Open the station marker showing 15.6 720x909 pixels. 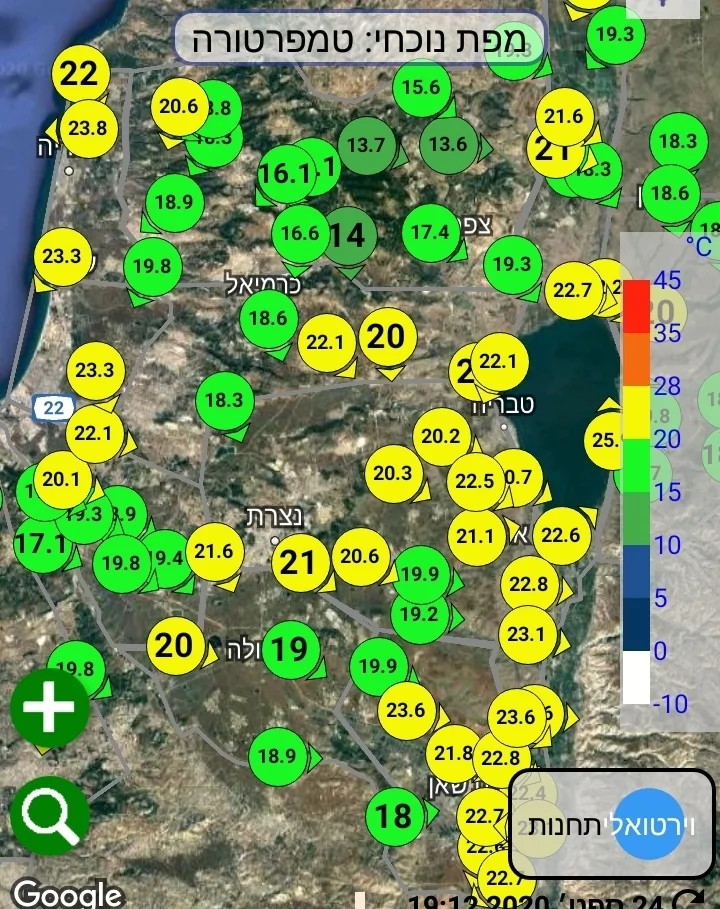(x=421, y=88)
